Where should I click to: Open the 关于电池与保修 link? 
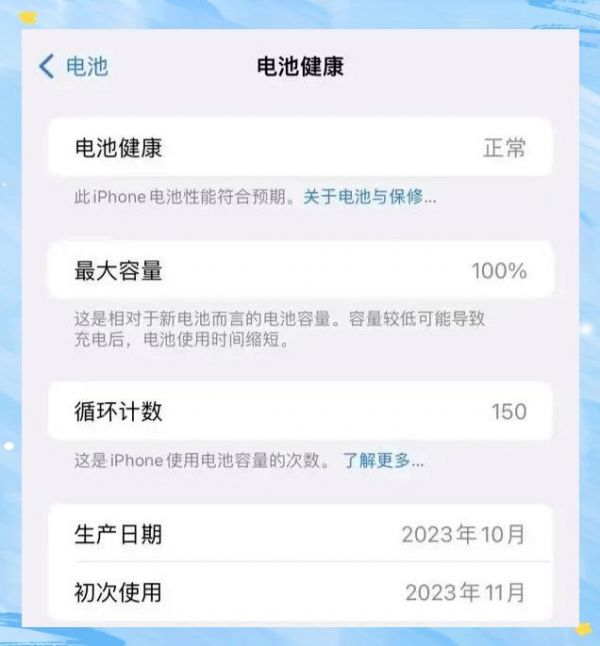click(369, 197)
